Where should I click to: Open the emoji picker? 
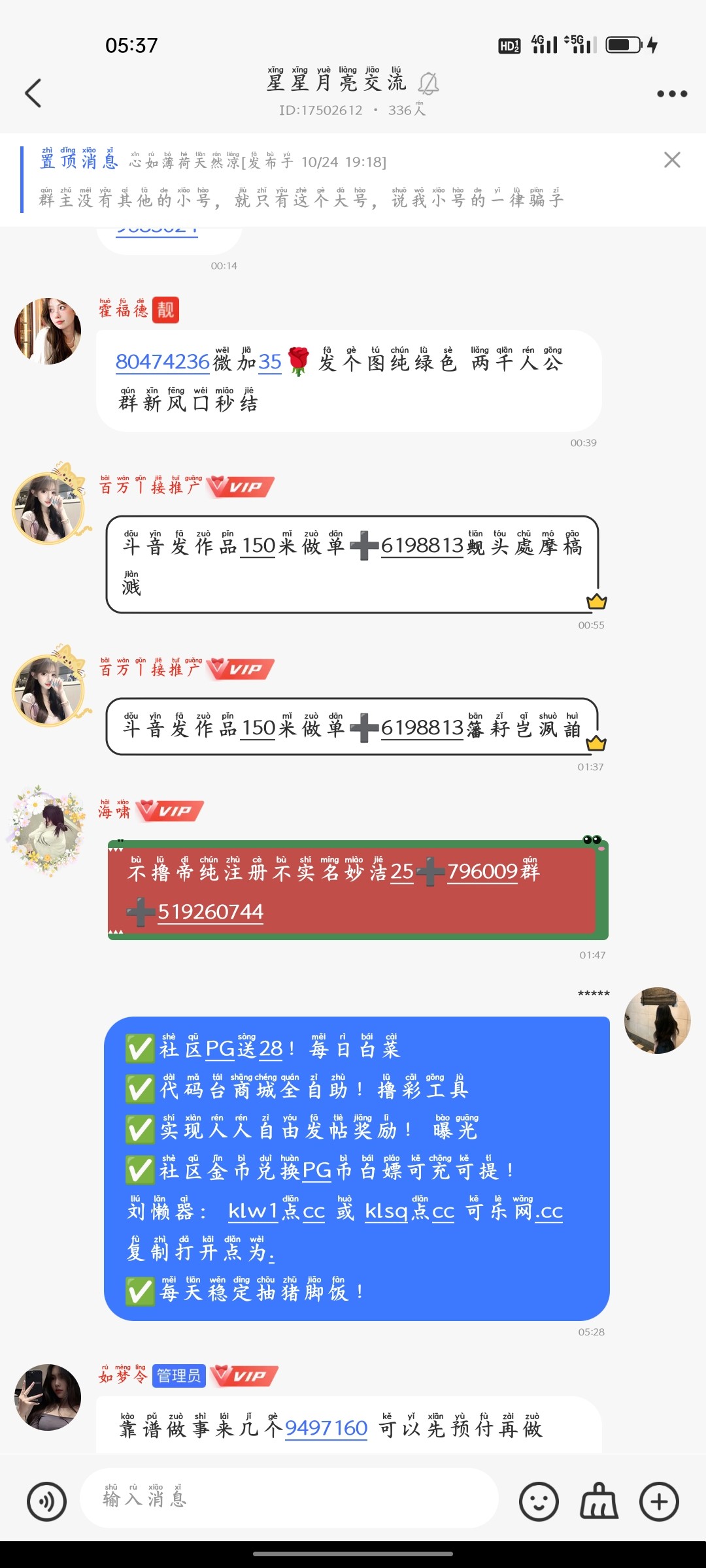539,1501
